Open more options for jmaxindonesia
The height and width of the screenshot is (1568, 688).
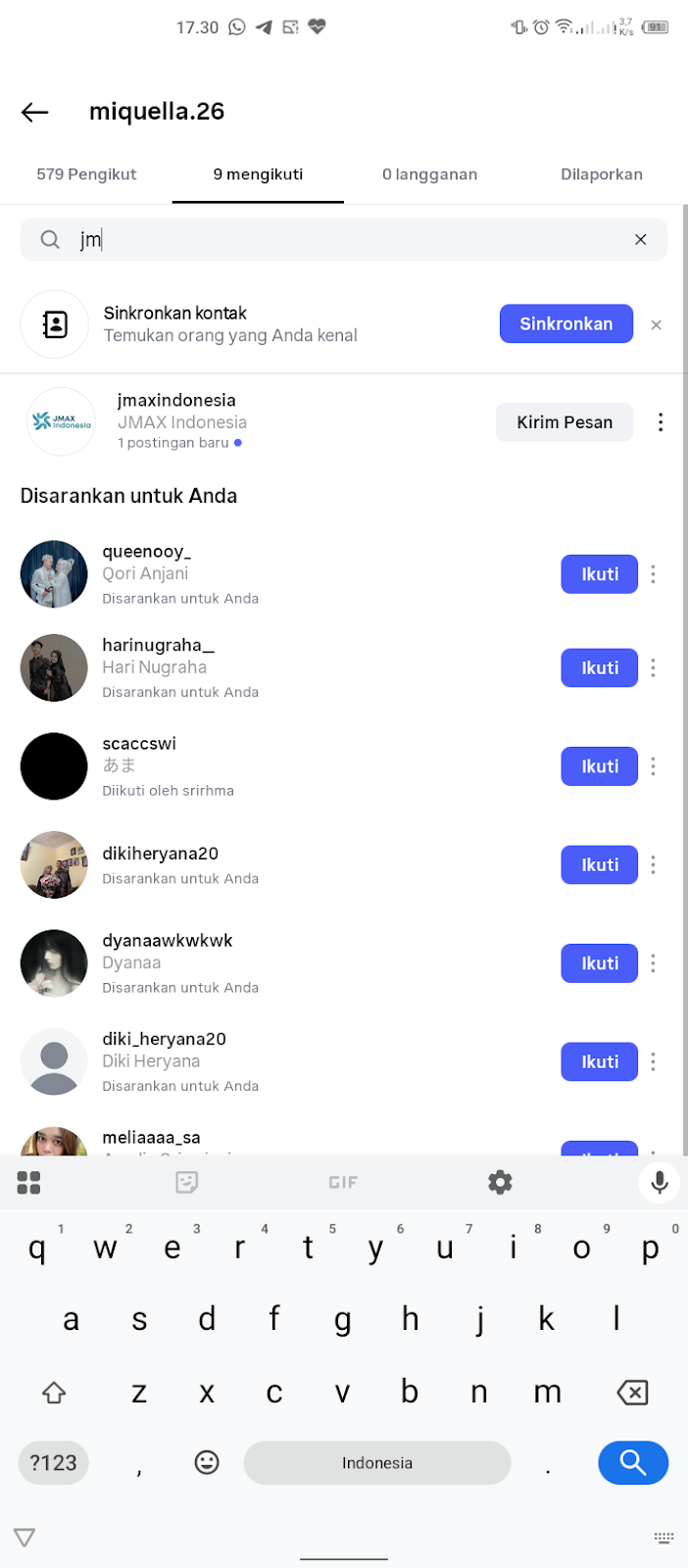click(x=661, y=422)
